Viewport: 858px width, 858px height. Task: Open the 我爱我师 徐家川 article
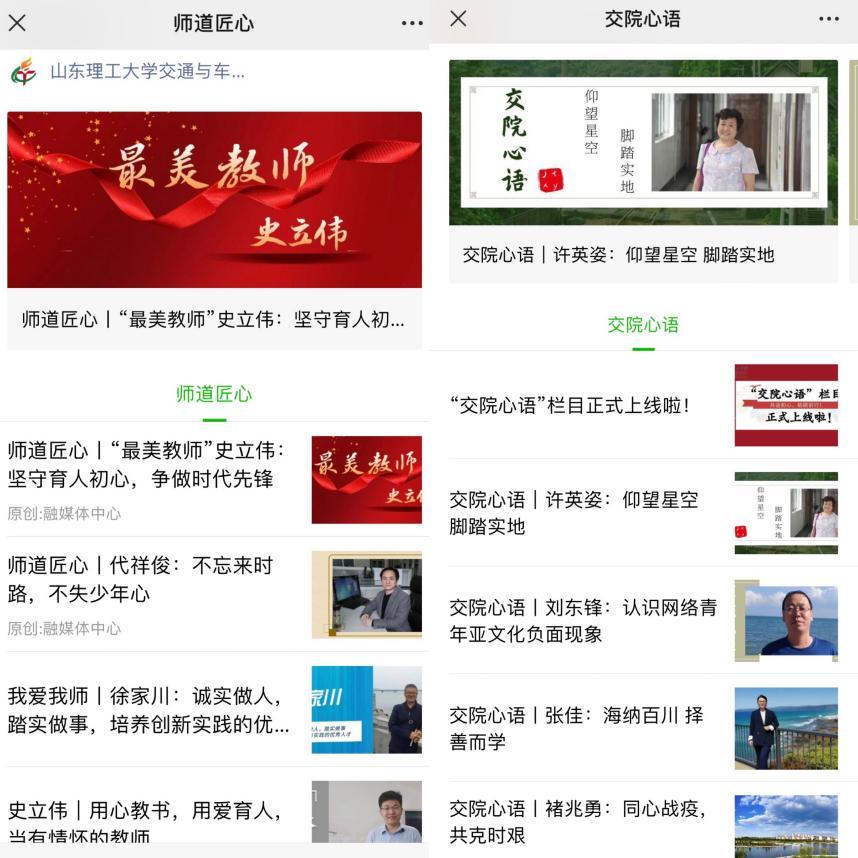[x=150, y=709]
